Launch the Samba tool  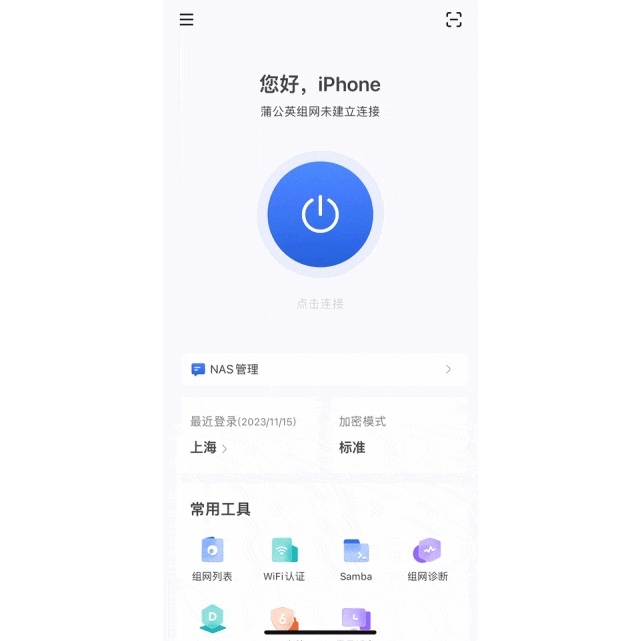356,559
